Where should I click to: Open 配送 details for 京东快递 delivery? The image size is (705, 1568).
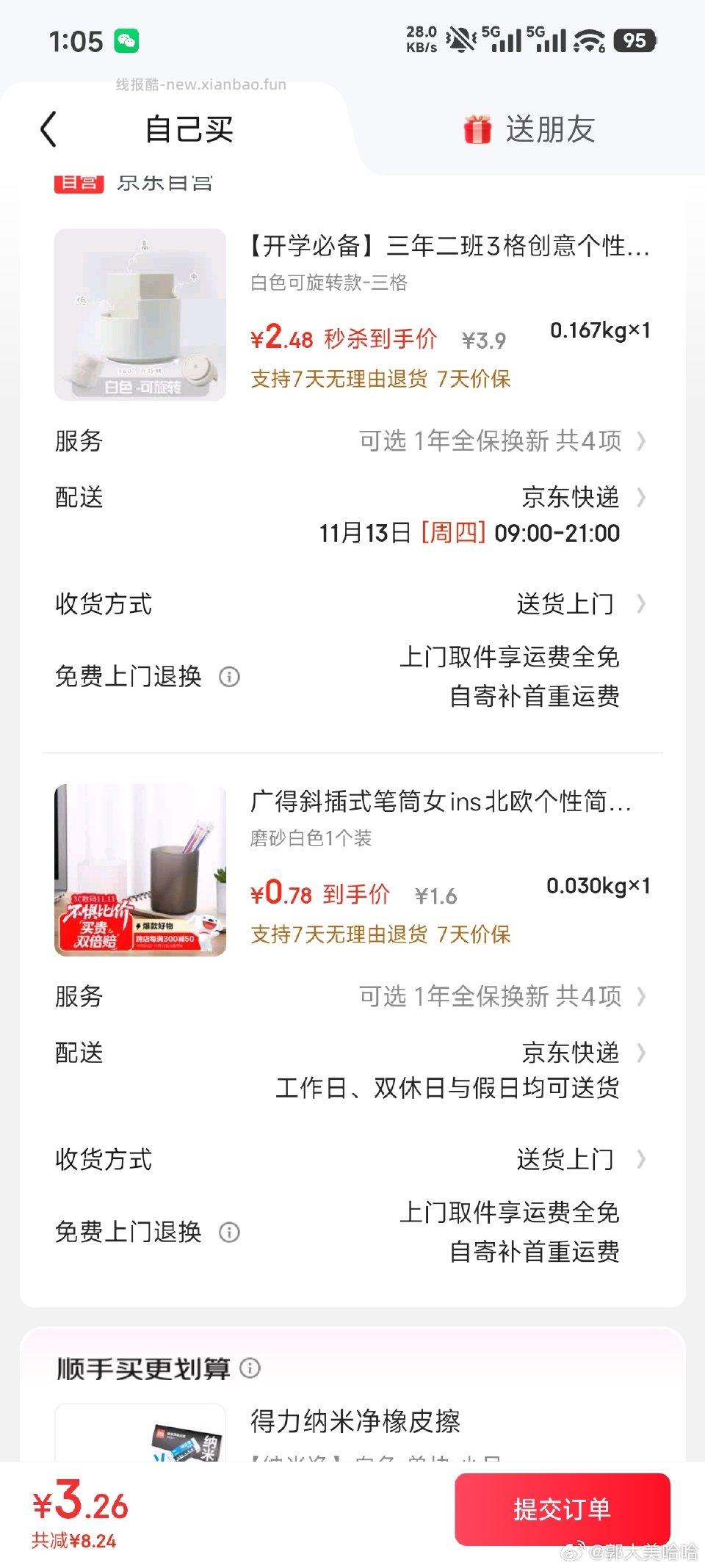point(641,497)
